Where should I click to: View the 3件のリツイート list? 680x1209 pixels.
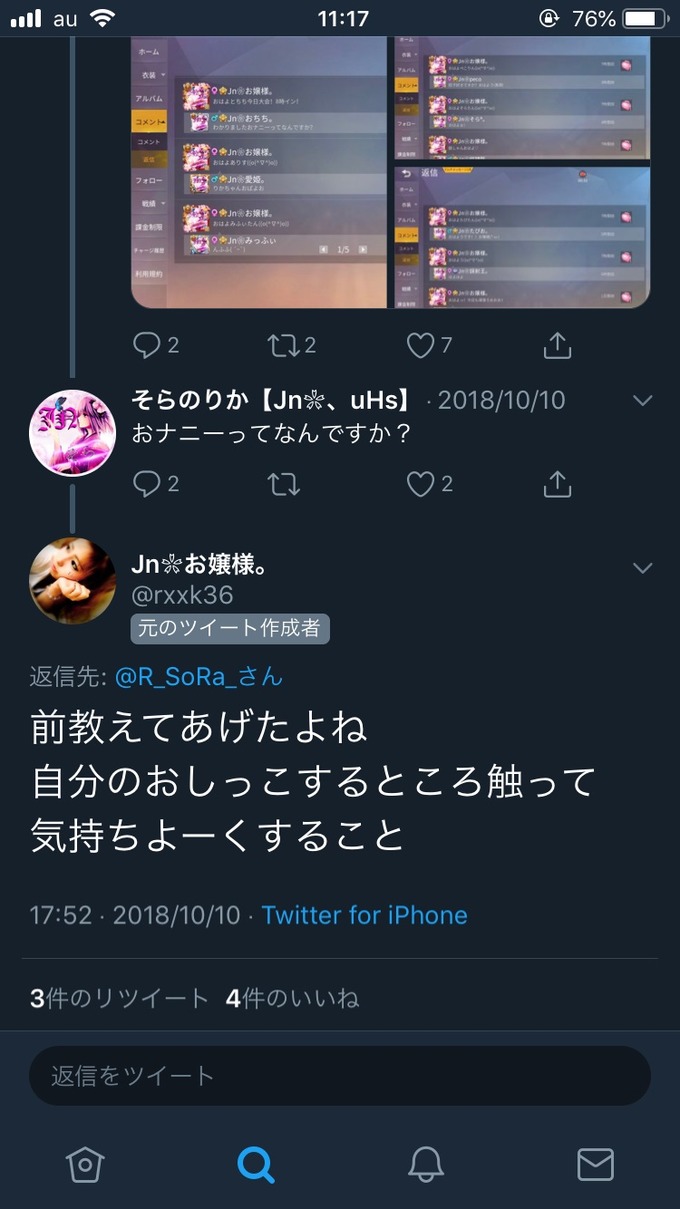(119, 998)
